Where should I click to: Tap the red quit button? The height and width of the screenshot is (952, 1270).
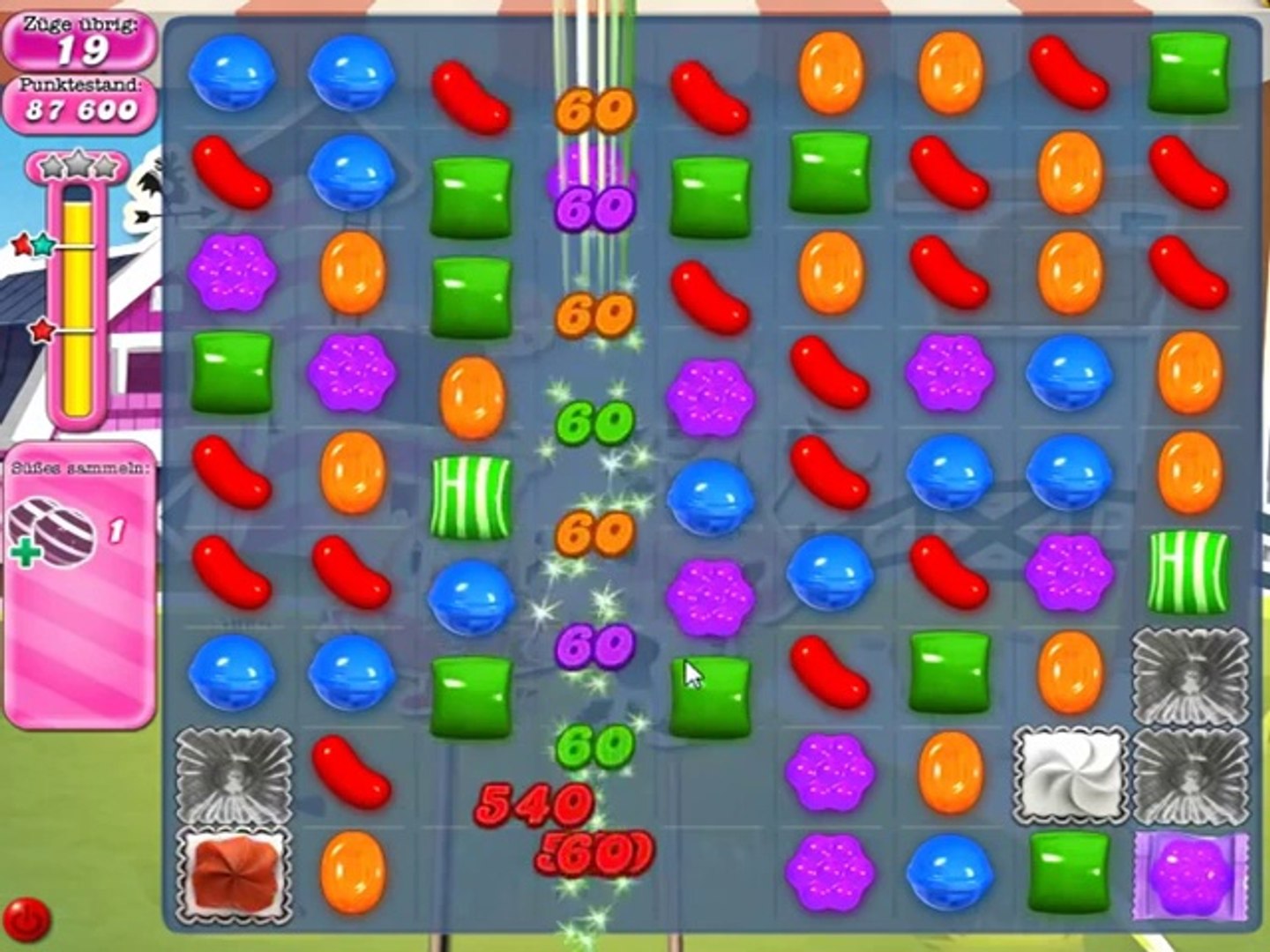tap(28, 919)
